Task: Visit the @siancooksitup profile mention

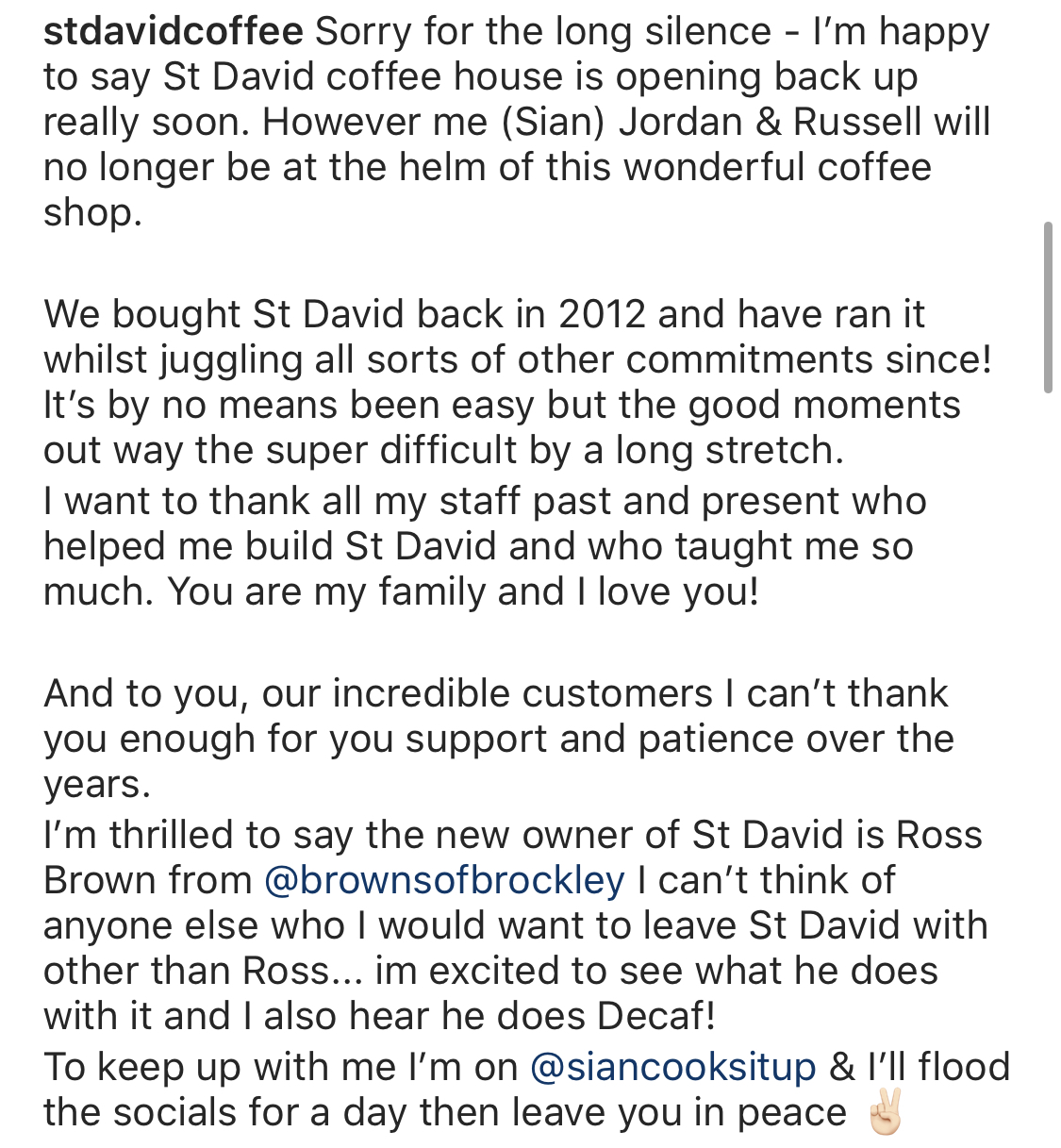Action: tap(672, 1067)
